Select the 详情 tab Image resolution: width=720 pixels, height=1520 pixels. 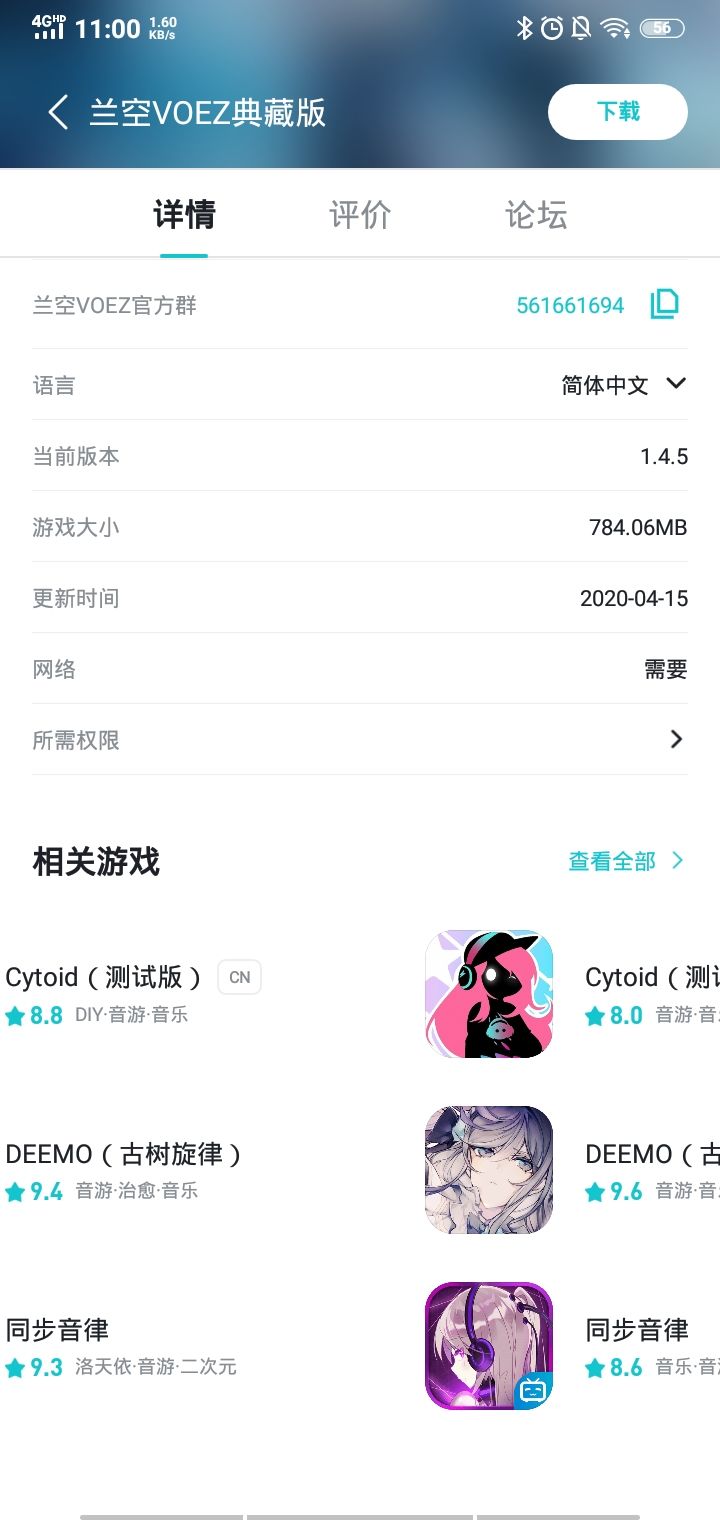coord(184,215)
